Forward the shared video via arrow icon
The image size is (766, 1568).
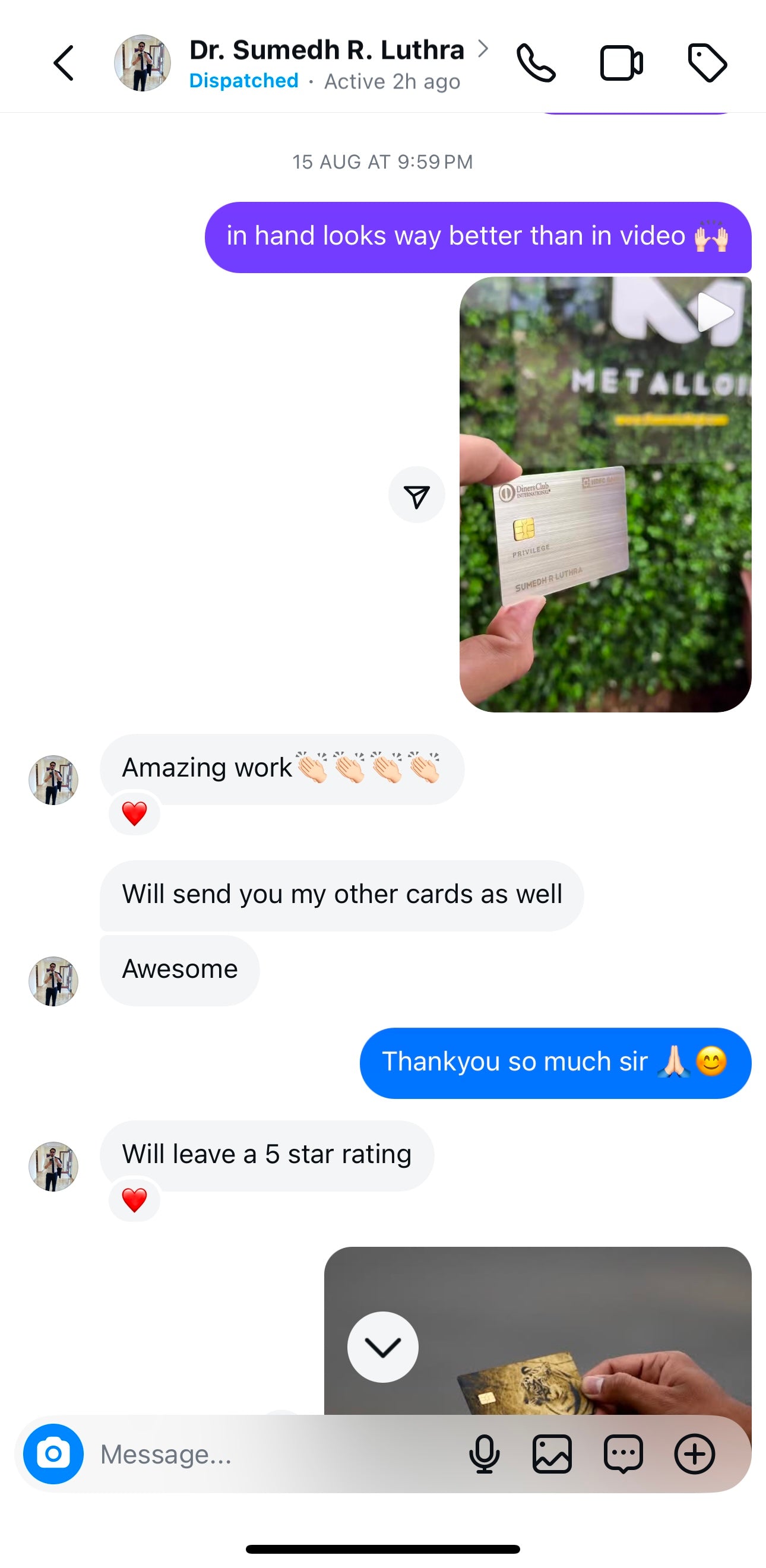pos(417,496)
